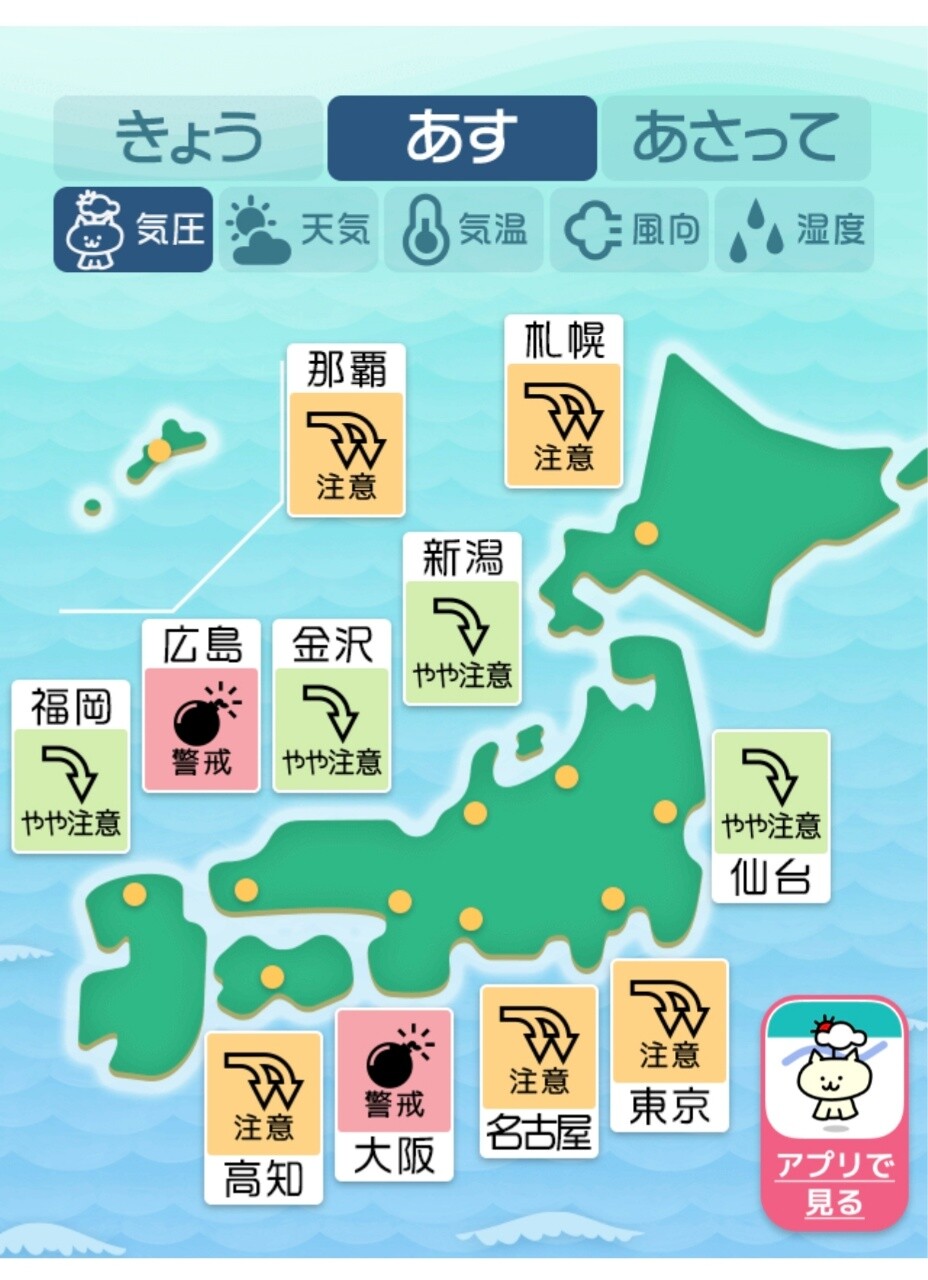Open the 広島 警戒 card
928x1280 pixels.
[201, 707]
